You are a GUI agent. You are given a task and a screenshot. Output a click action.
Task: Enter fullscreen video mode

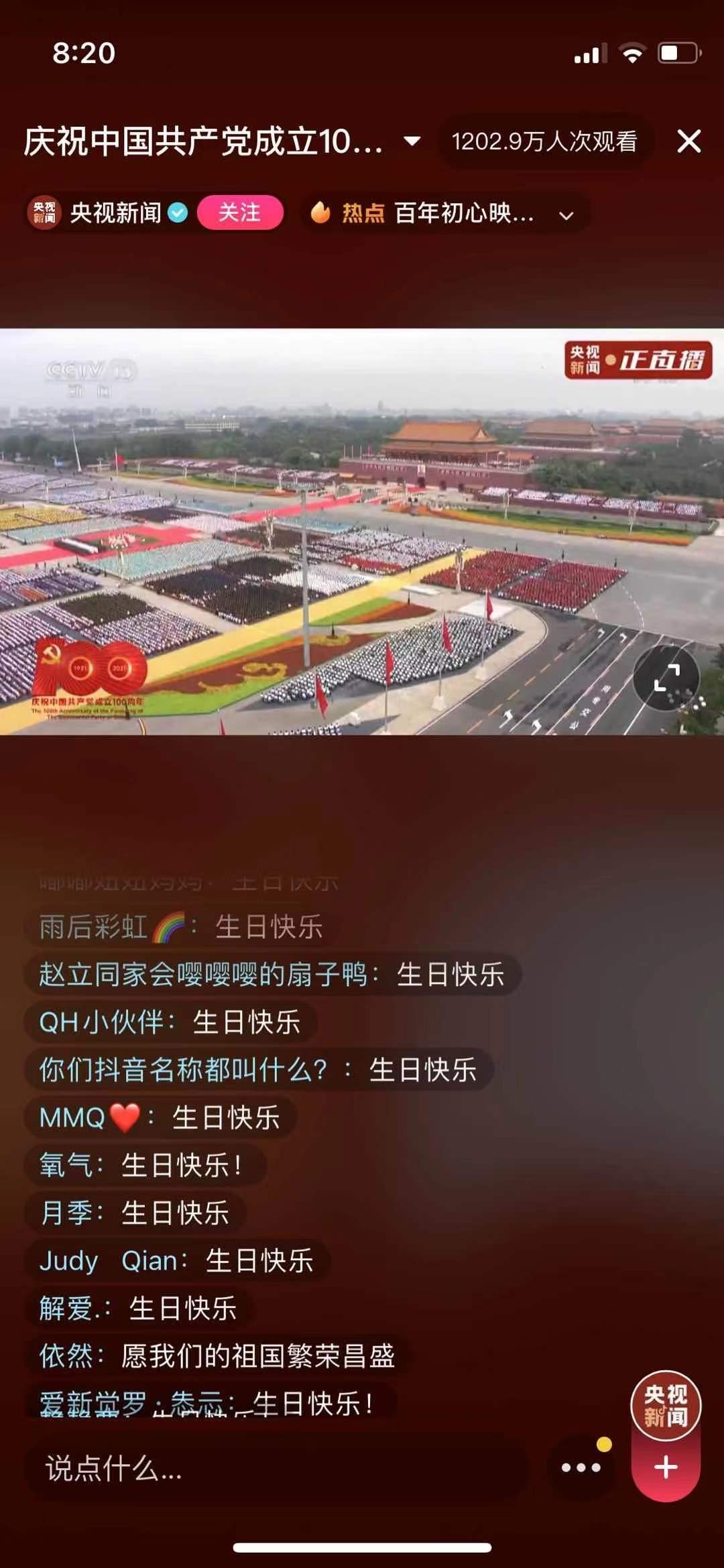(x=666, y=677)
